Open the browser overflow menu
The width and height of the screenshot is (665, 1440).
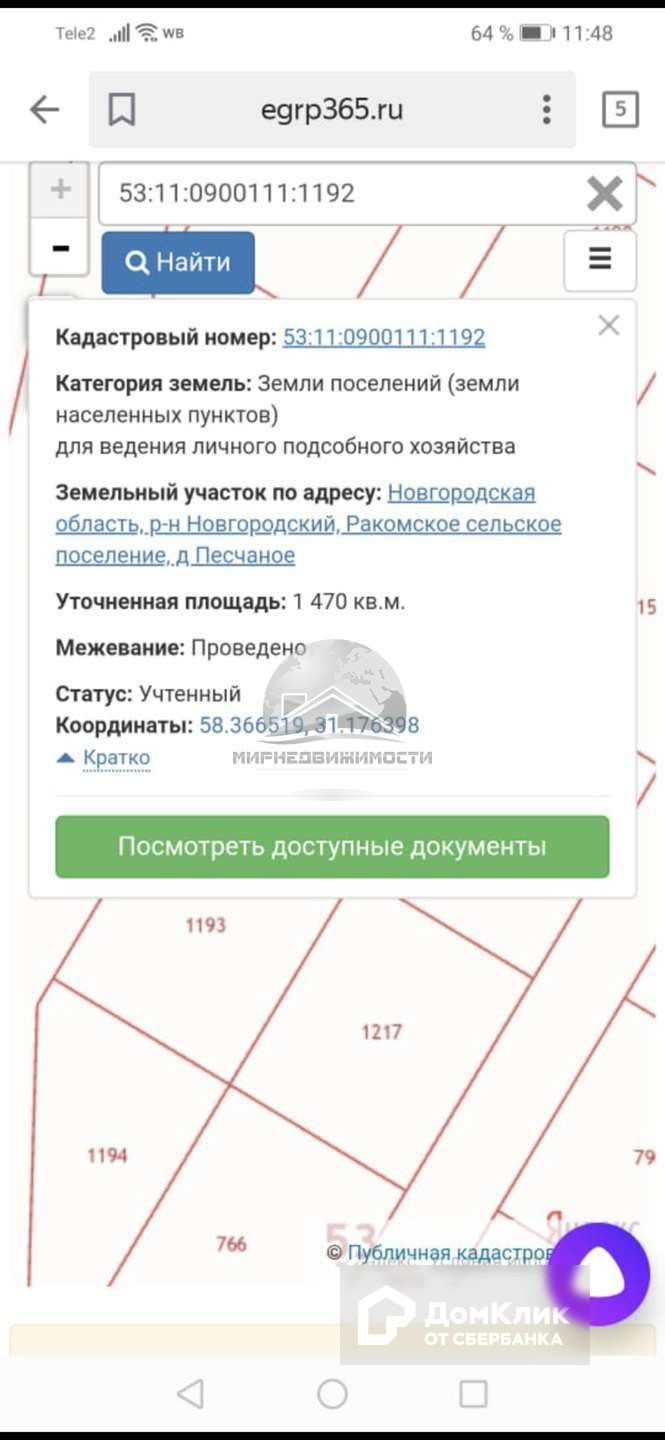pyautogui.click(x=546, y=109)
